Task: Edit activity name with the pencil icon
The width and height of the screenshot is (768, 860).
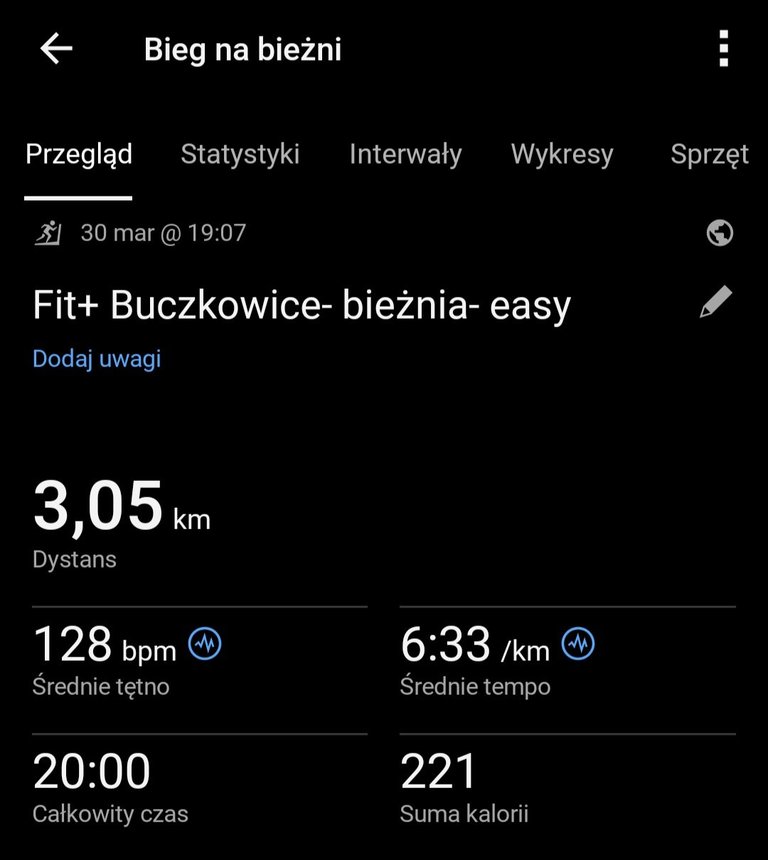Action: (716, 302)
